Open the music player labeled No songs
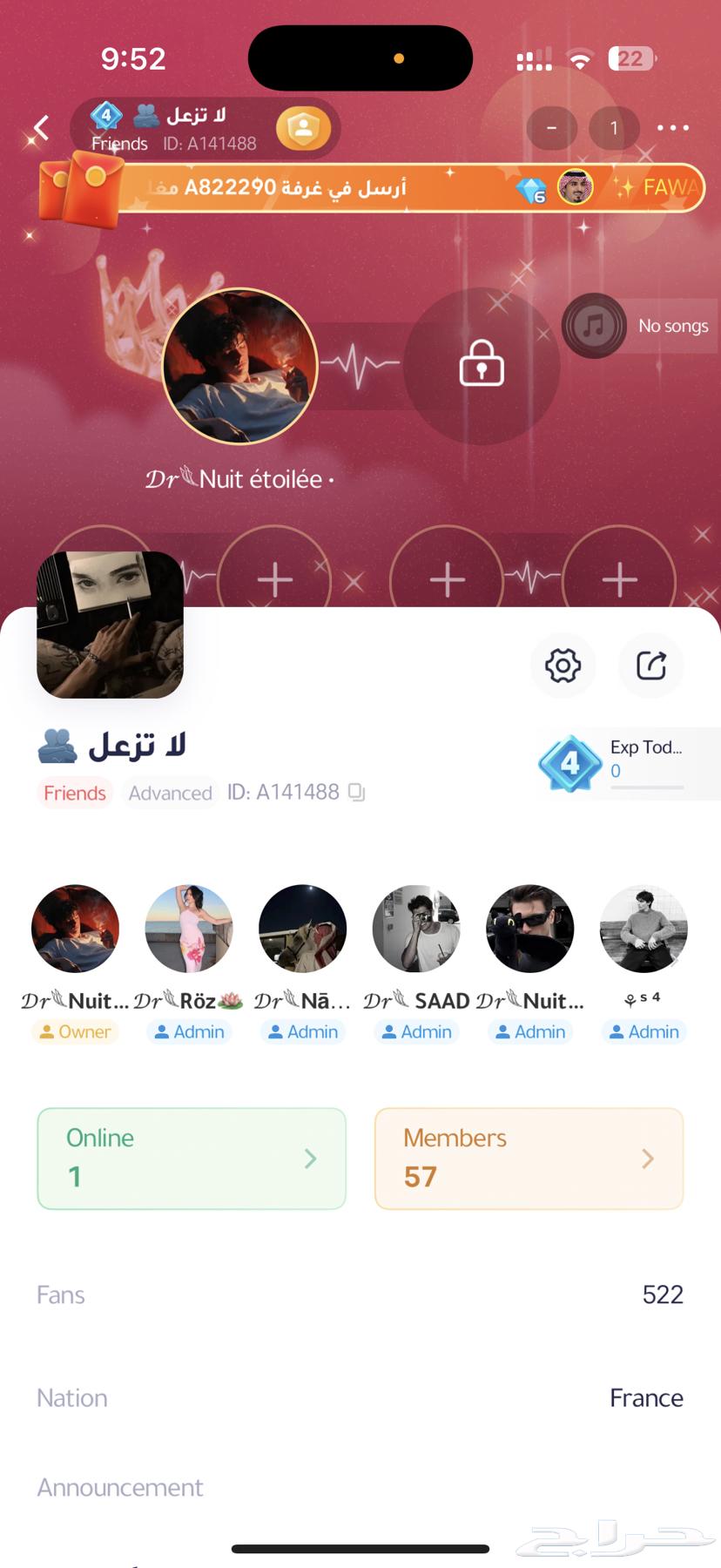This screenshot has height=1568, width=721. coord(593,325)
